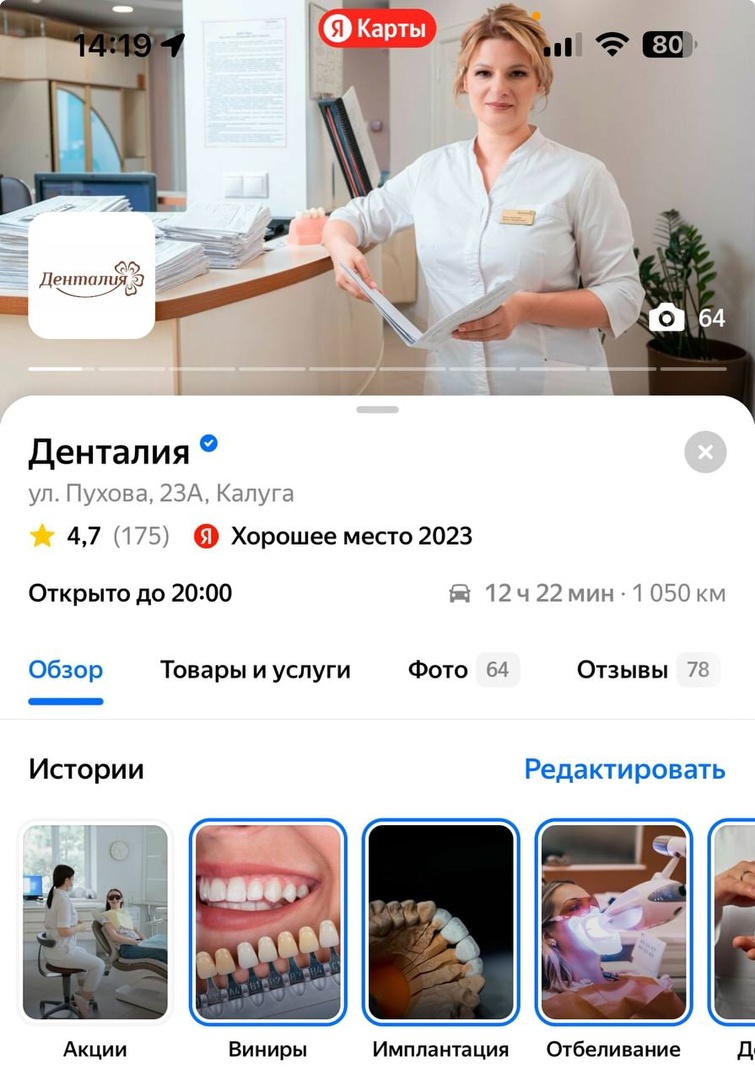
Task: Select the Денталия clinic logo thumbnail
Action: coord(90,278)
